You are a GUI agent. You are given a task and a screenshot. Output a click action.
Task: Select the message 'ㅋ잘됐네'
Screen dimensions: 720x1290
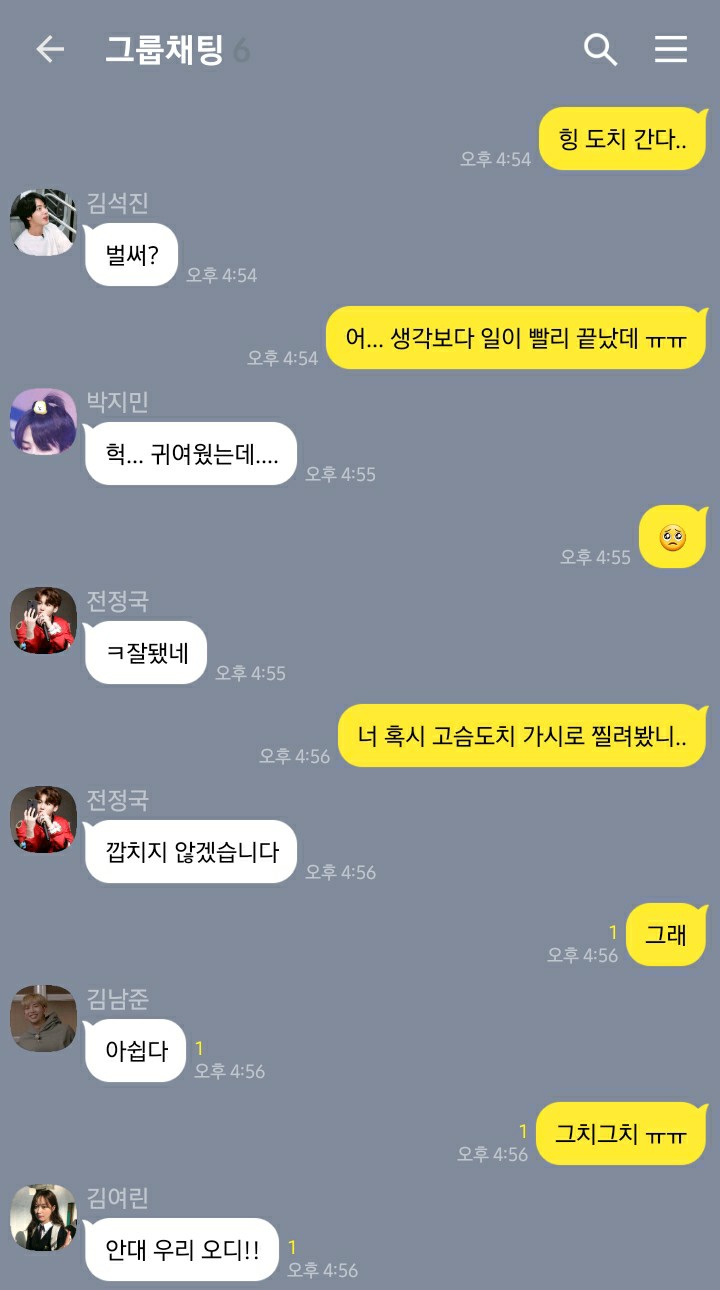coord(145,652)
